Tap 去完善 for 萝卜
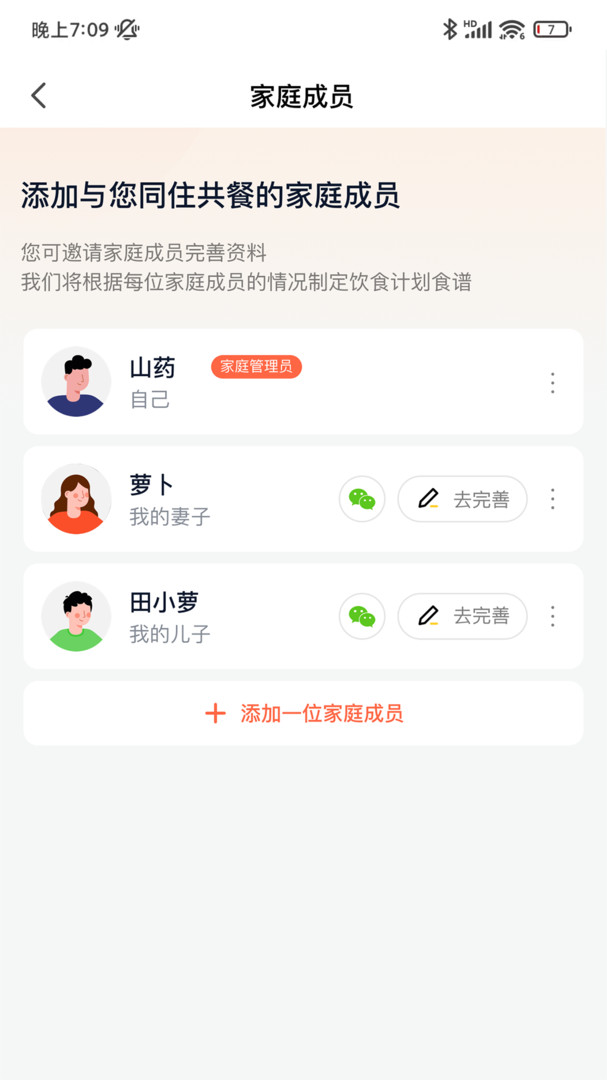The image size is (607, 1080). click(462, 499)
